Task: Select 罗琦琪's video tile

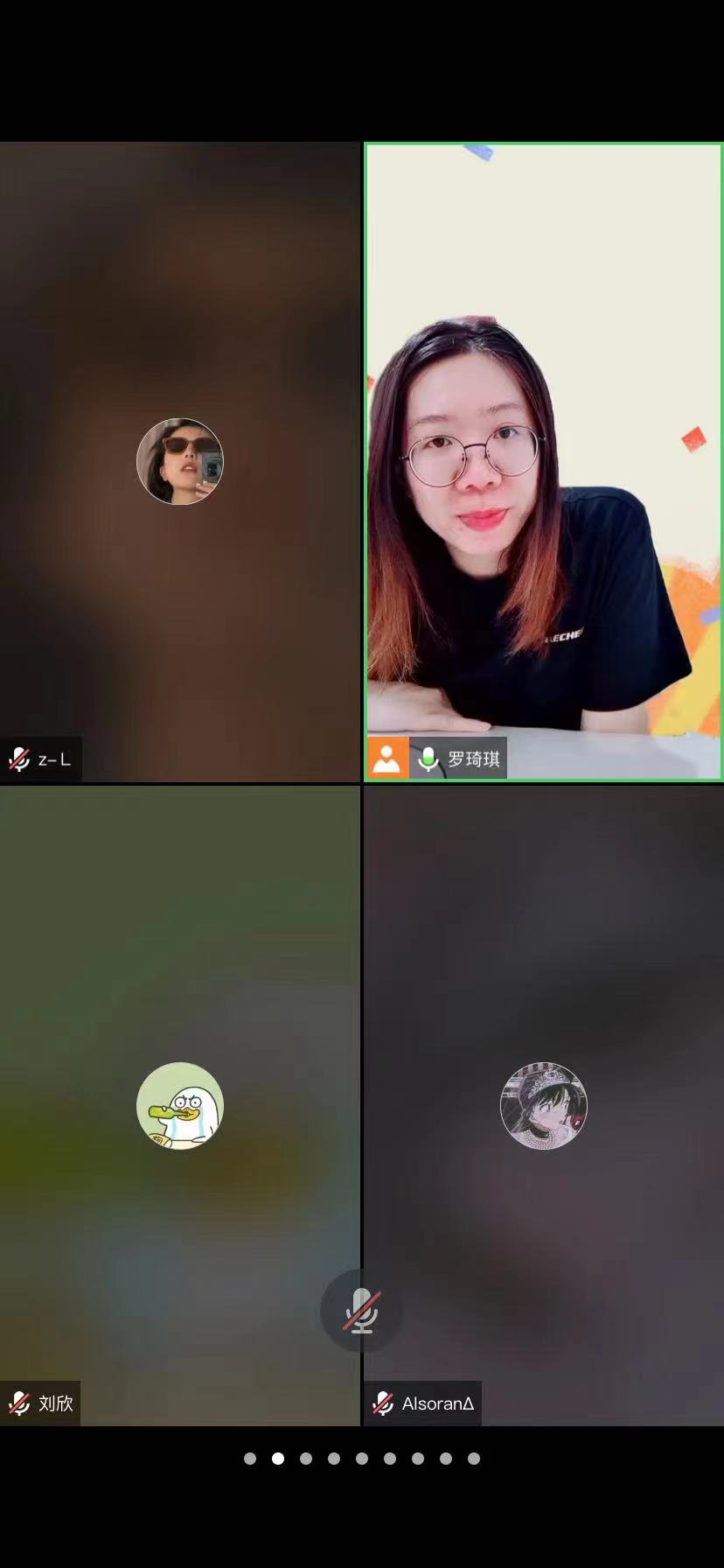Action: 543,461
